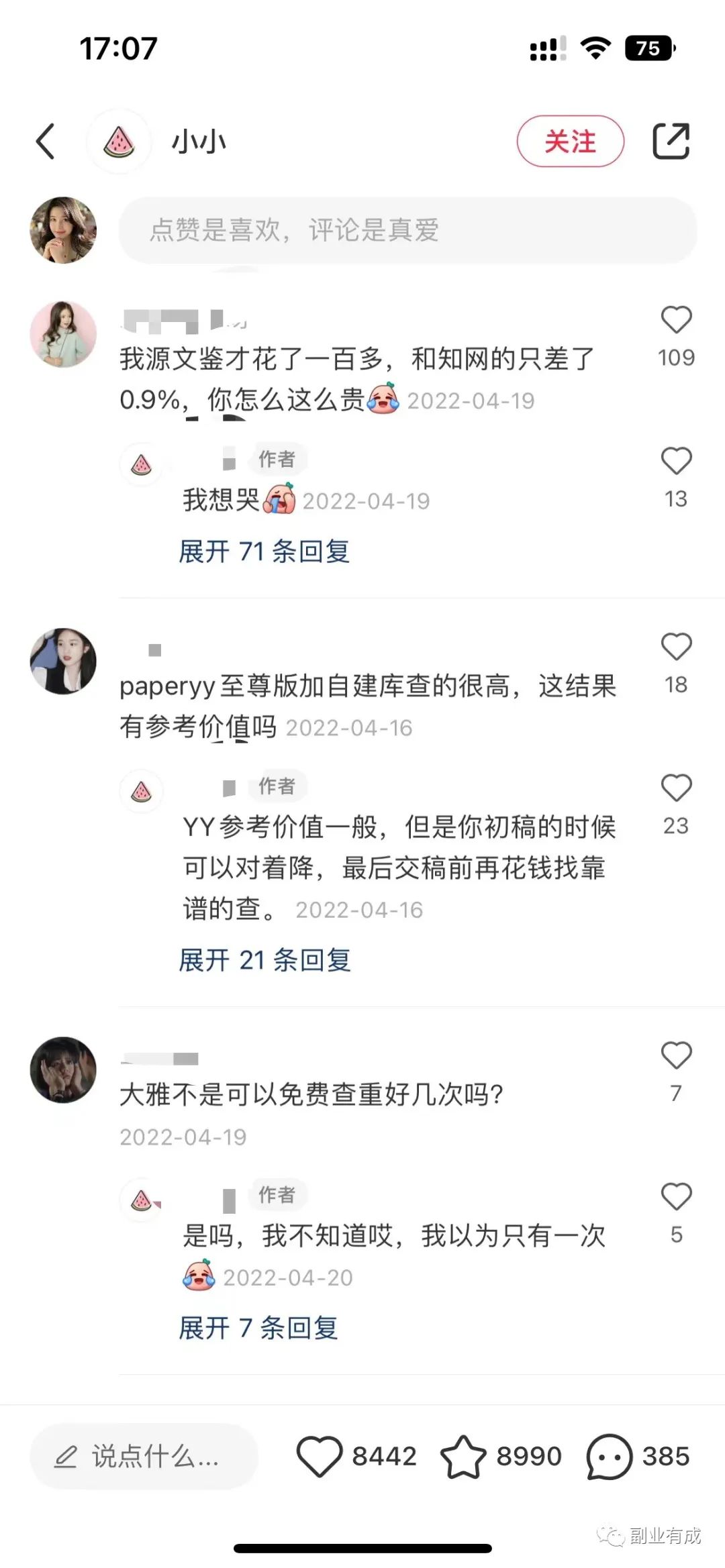Like the comment with 109 likes
Screen dimensions: 725x1568
click(x=676, y=320)
